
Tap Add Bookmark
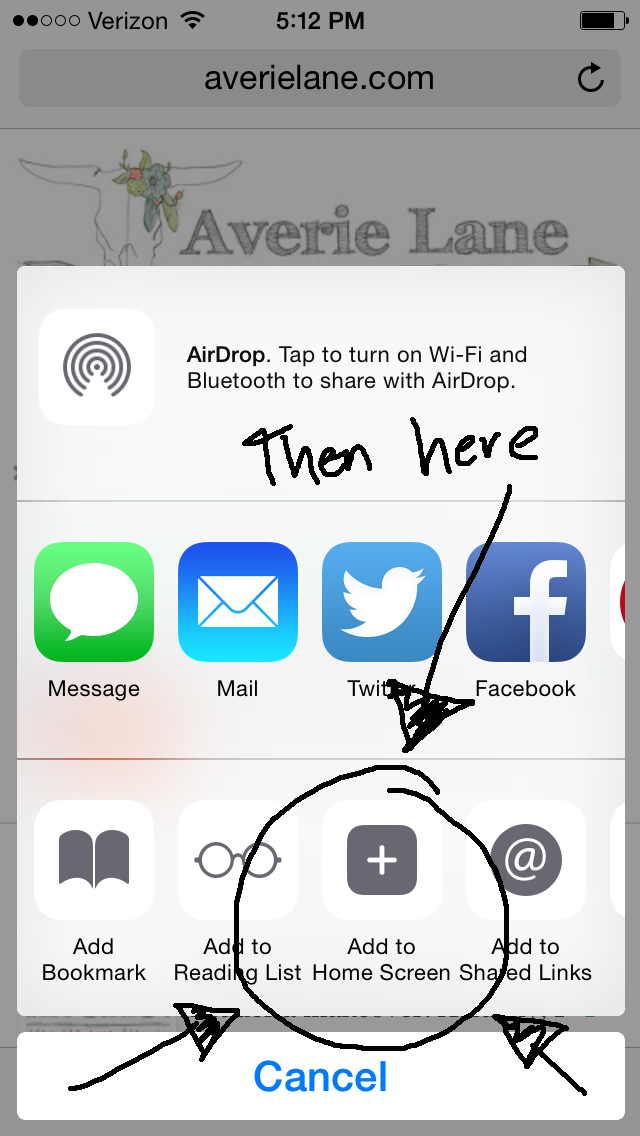(94, 860)
